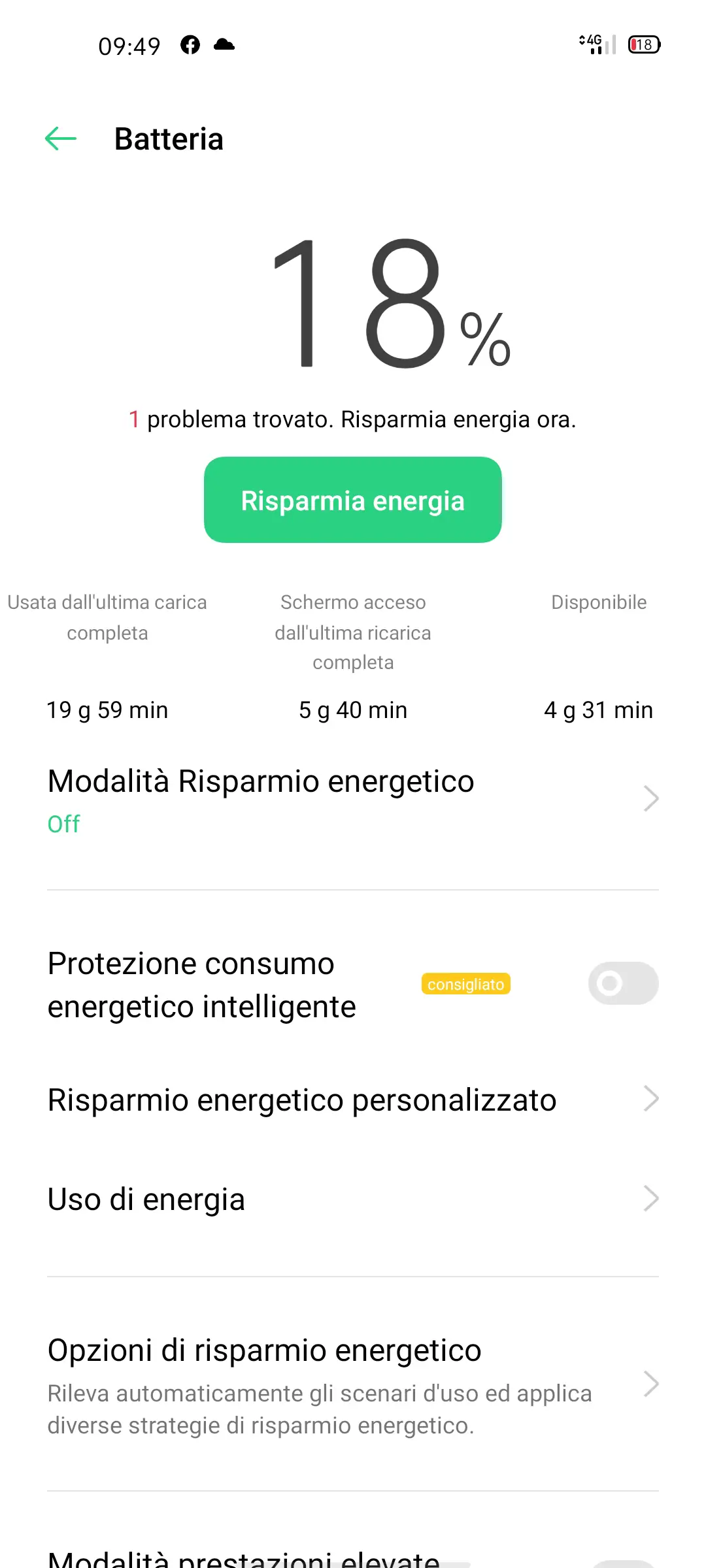Open Uso di energia
Screen dimensions: 706x1568
353,1199
